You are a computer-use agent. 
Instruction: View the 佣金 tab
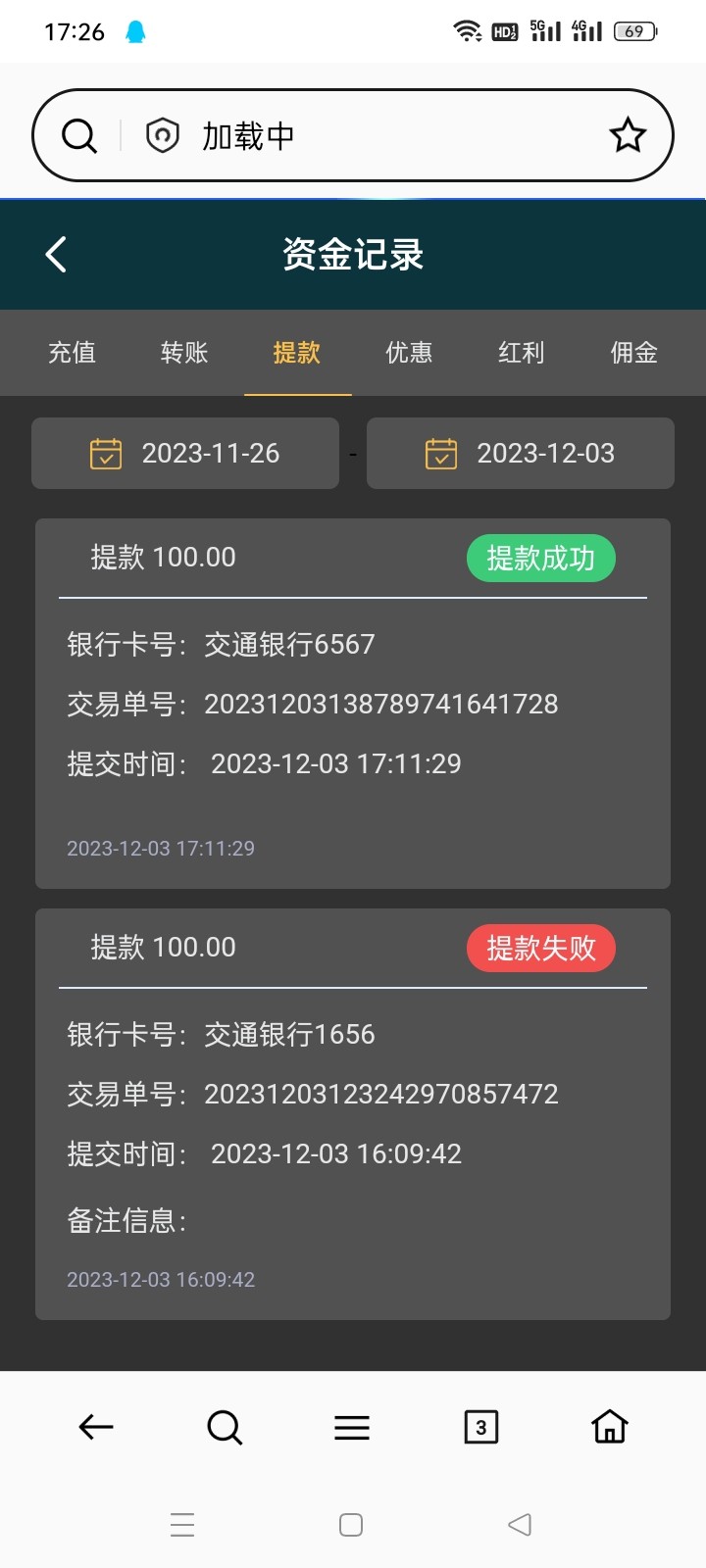633,353
